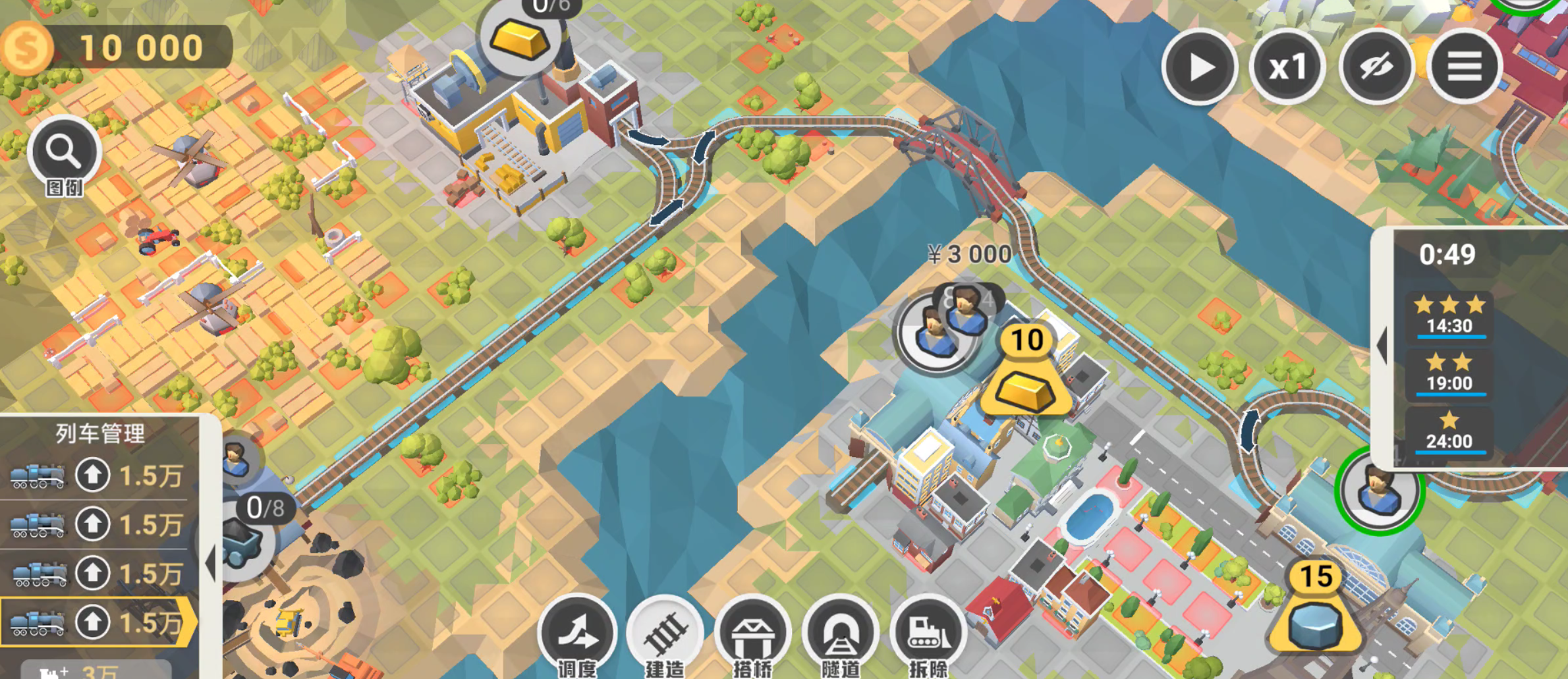Screen dimensions: 1568x679
Task: Upgrade the first train in the list
Action: [x=93, y=475]
